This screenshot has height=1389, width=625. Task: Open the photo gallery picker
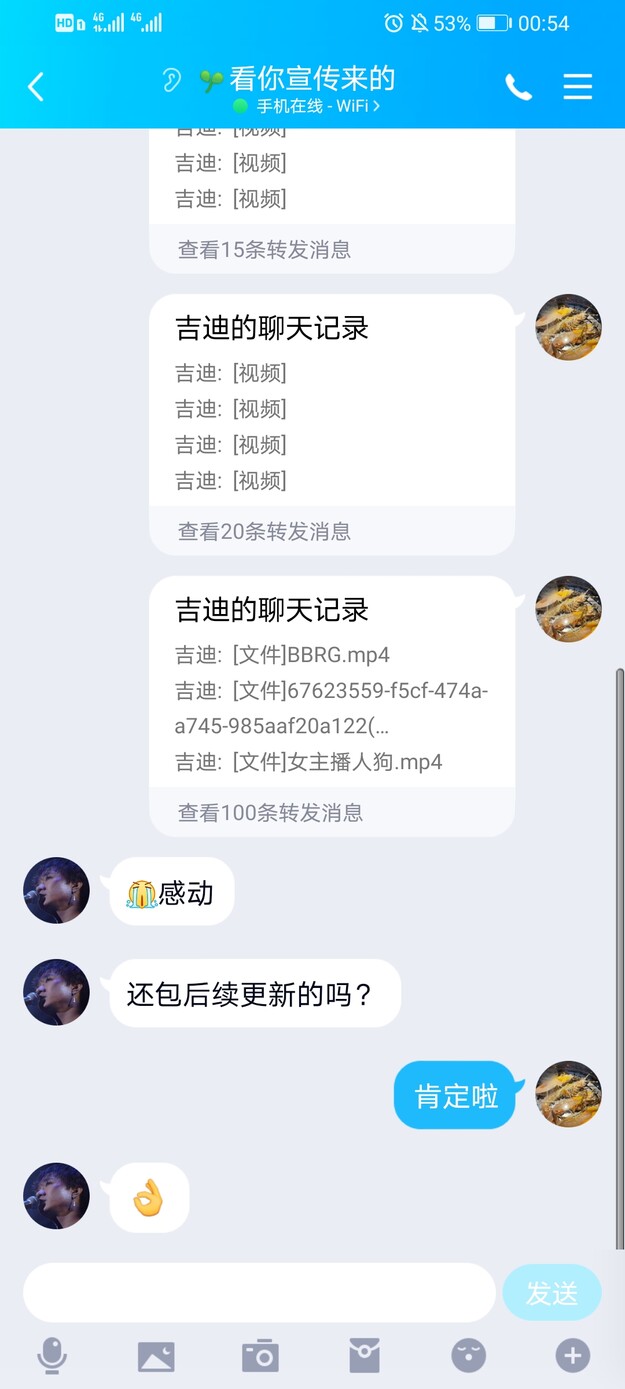[156, 1356]
